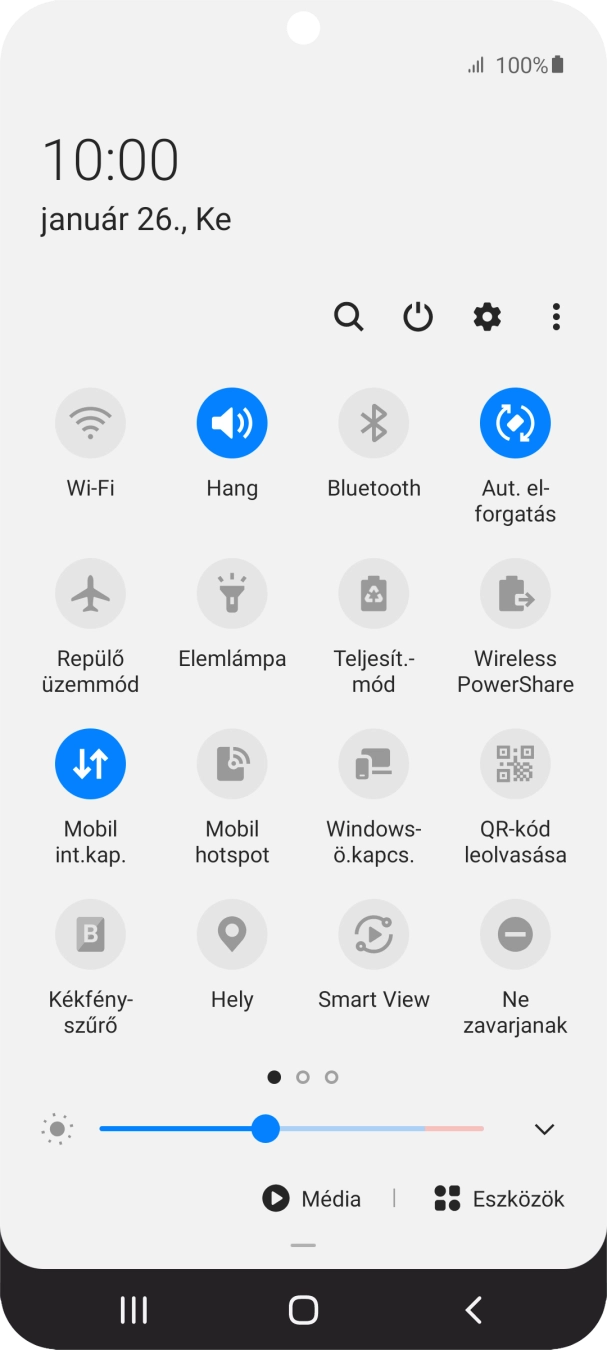Enable Bluetooth

click(x=374, y=423)
